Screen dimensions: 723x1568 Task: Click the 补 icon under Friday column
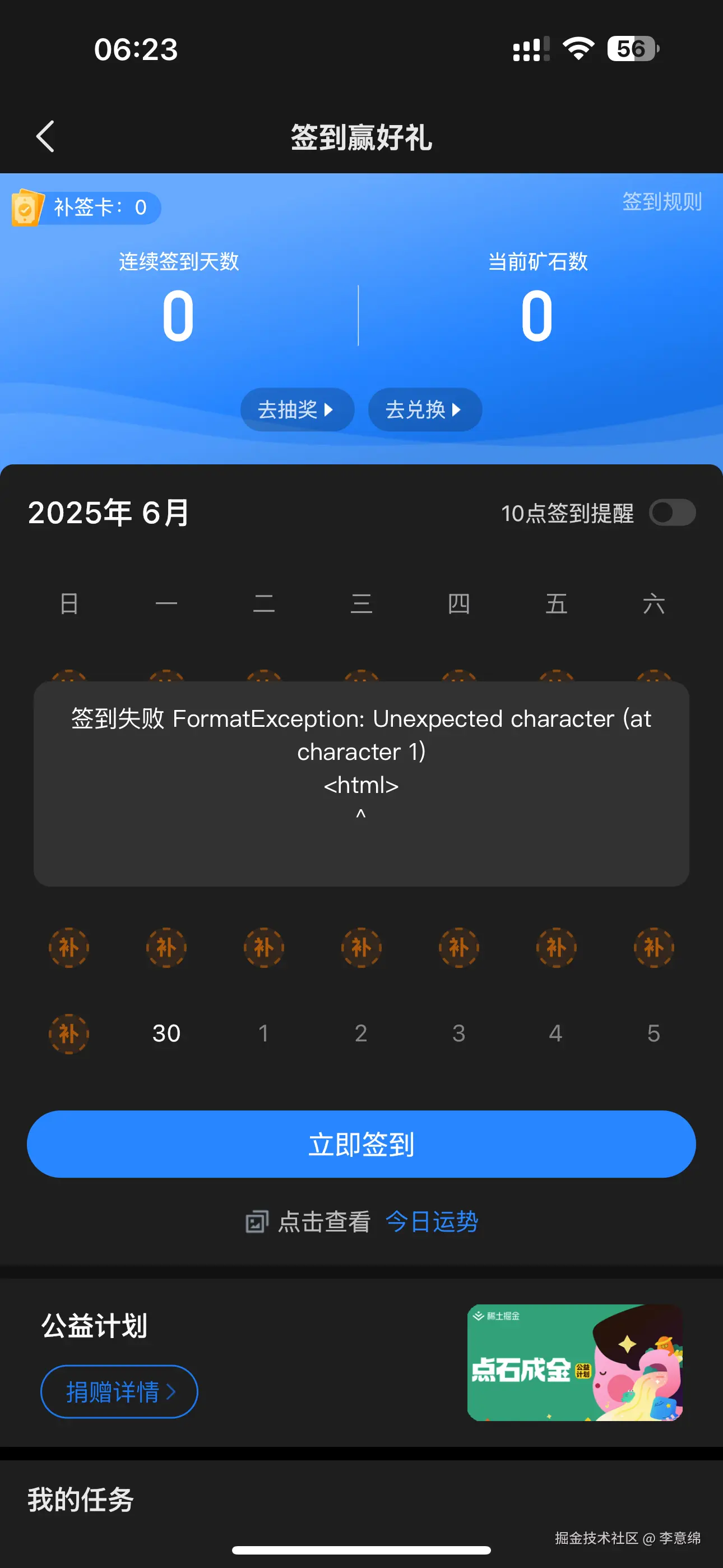[556, 948]
